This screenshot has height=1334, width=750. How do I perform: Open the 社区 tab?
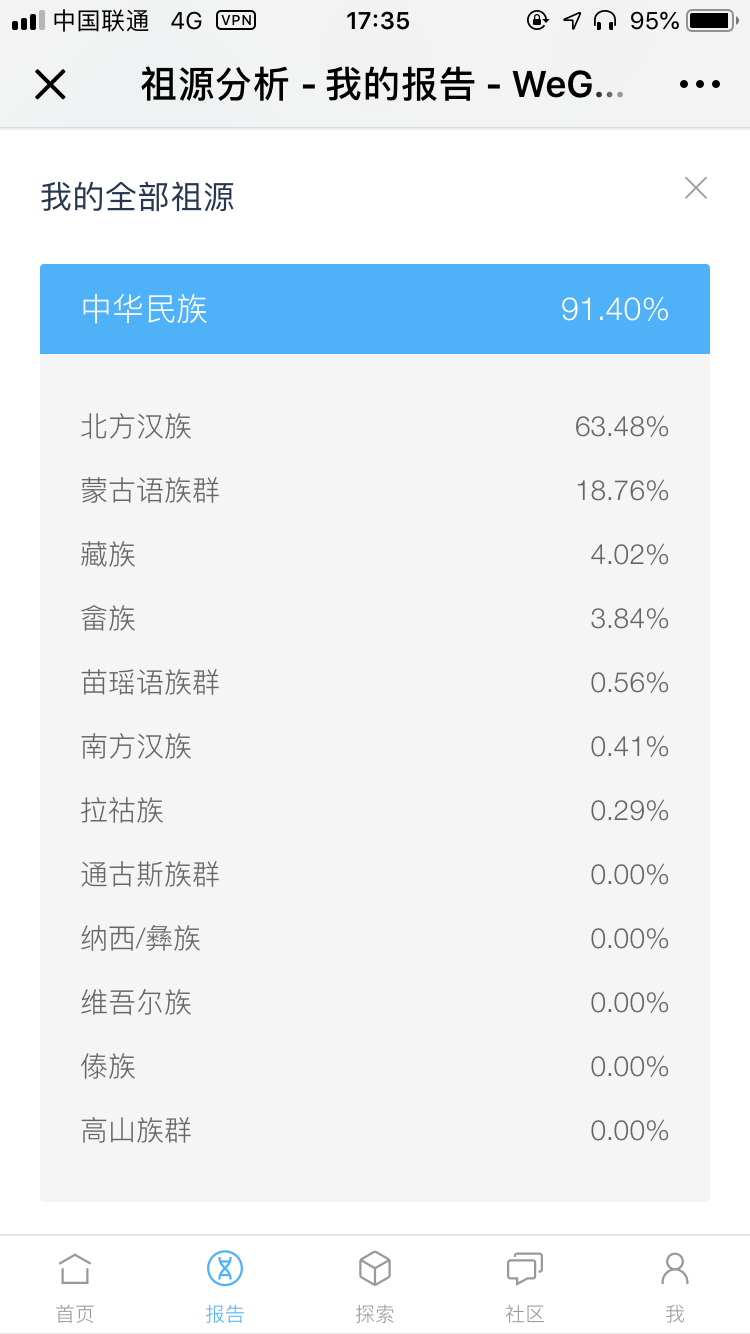525,1286
